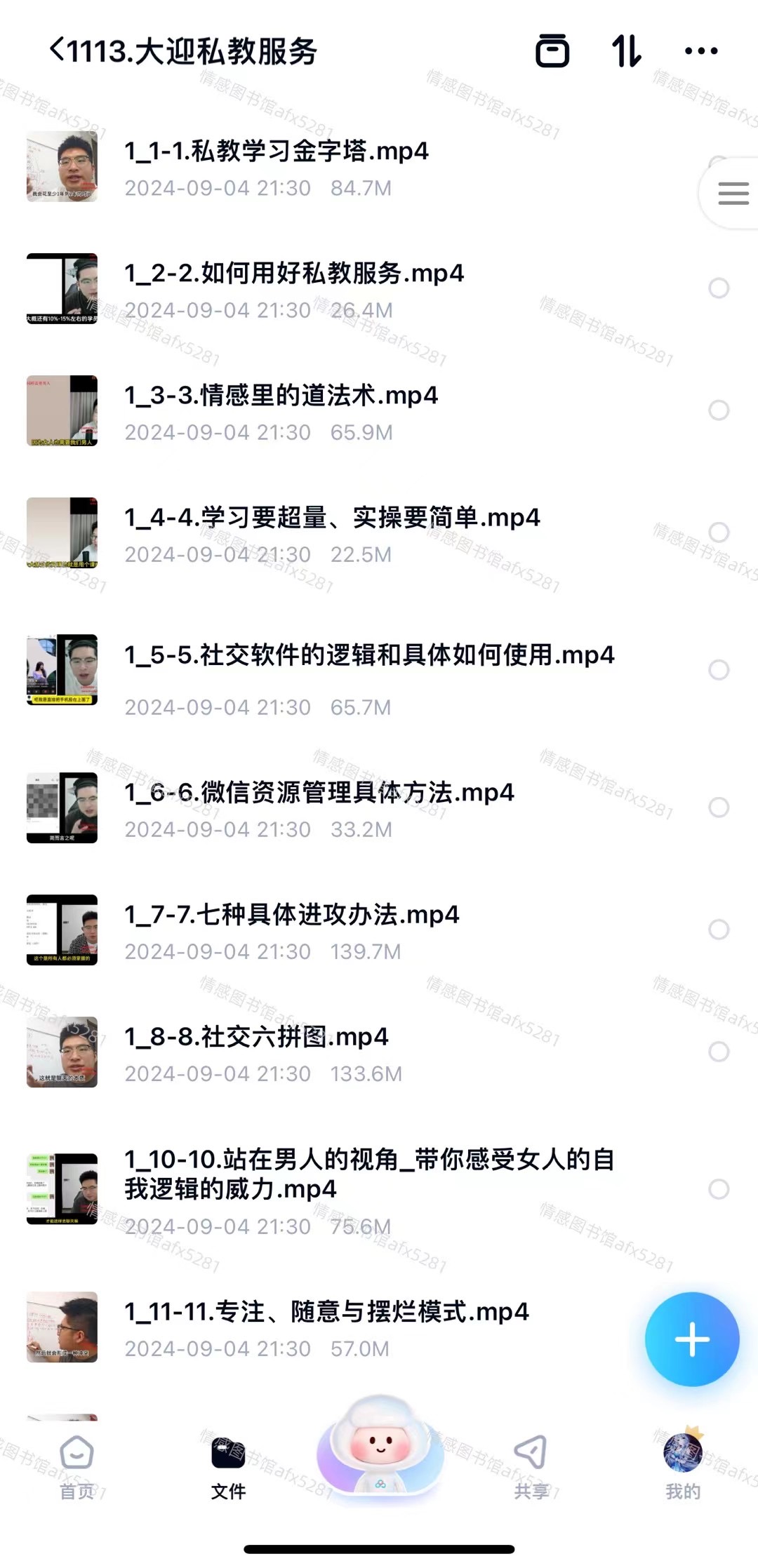Open the transfer list box icon
This screenshot has width=758, height=1568.
coord(552,51)
